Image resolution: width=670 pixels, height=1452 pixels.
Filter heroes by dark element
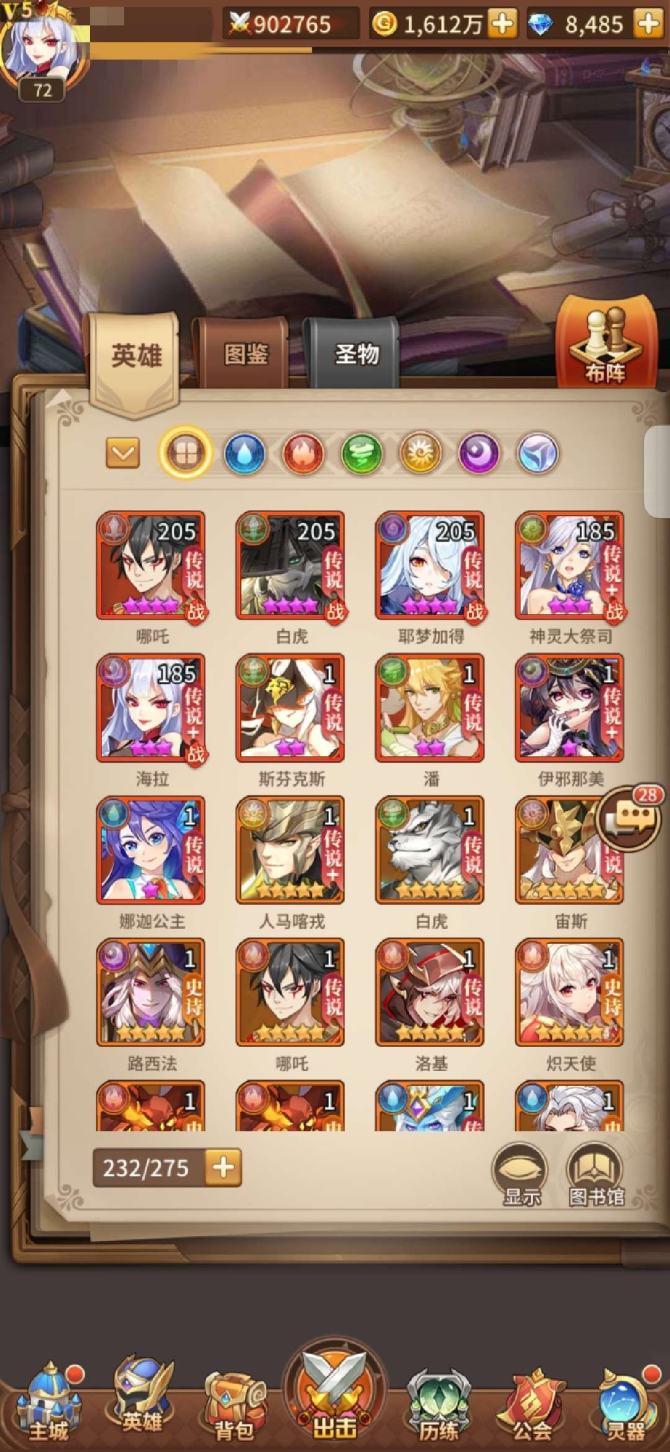pyautogui.click(x=479, y=454)
